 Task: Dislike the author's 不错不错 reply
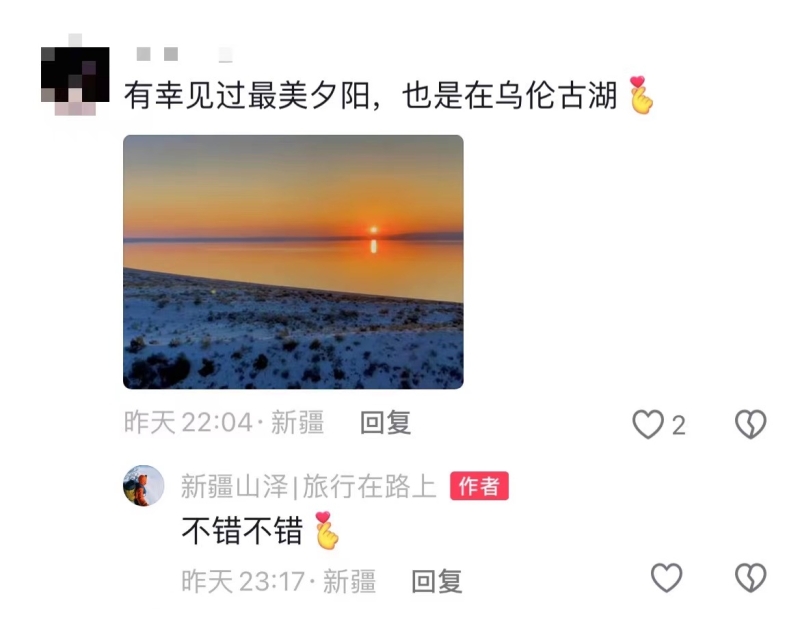pos(750,578)
